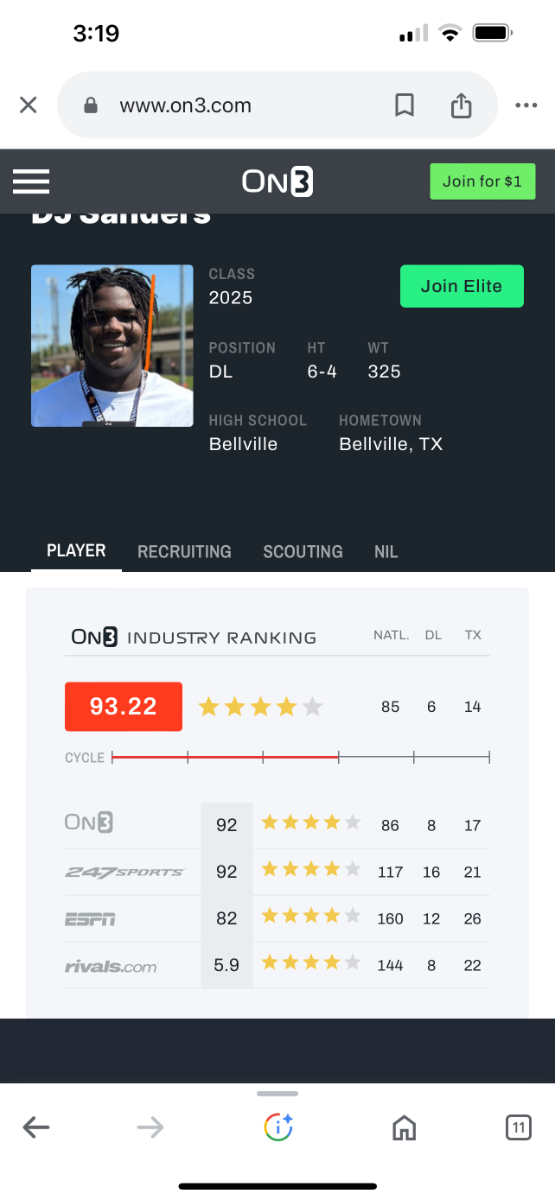
Task: Open DJ Sanders' profile photo
Action: tap(112, 346)
